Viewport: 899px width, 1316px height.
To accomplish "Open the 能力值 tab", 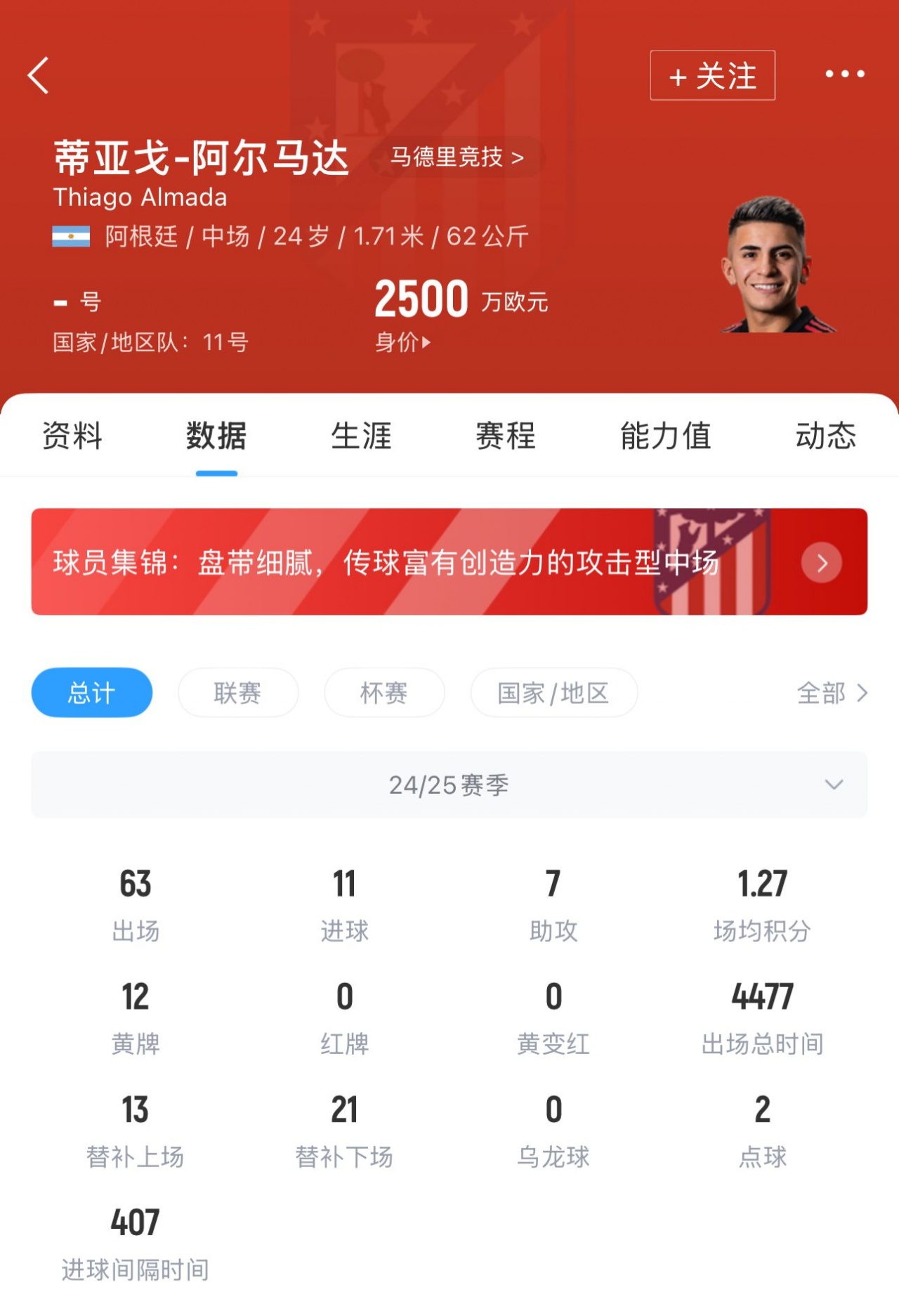I will coord(664,436).
